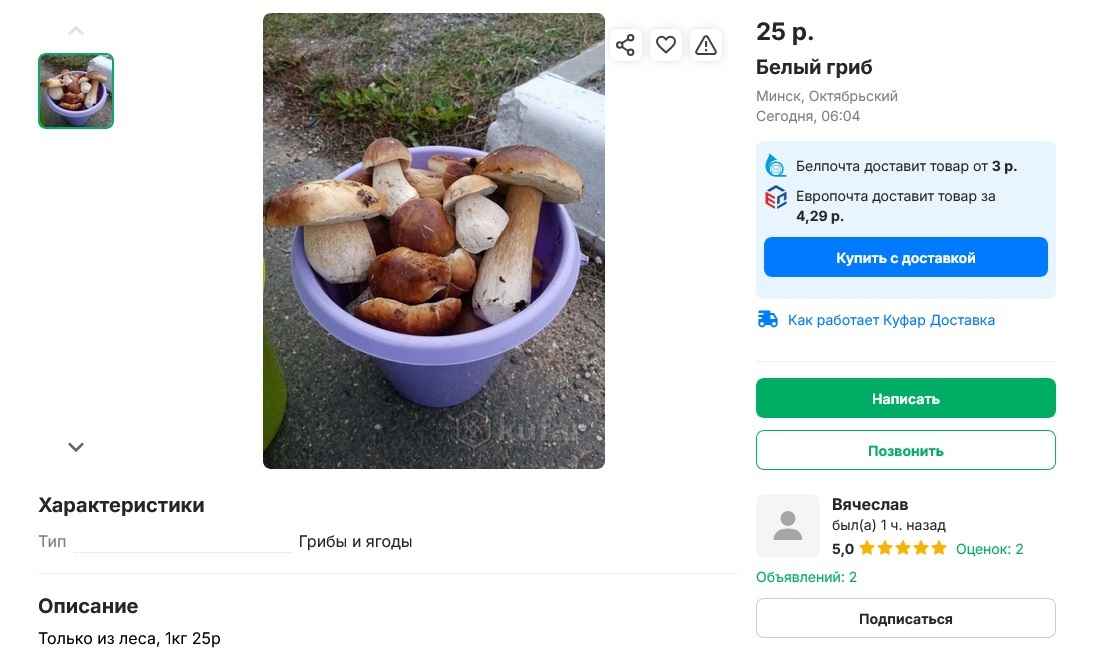Image resolution: width=1094 pixels, height=653 pixels.
Task: Open seller Вячеслав's profile
Action: 869,504
